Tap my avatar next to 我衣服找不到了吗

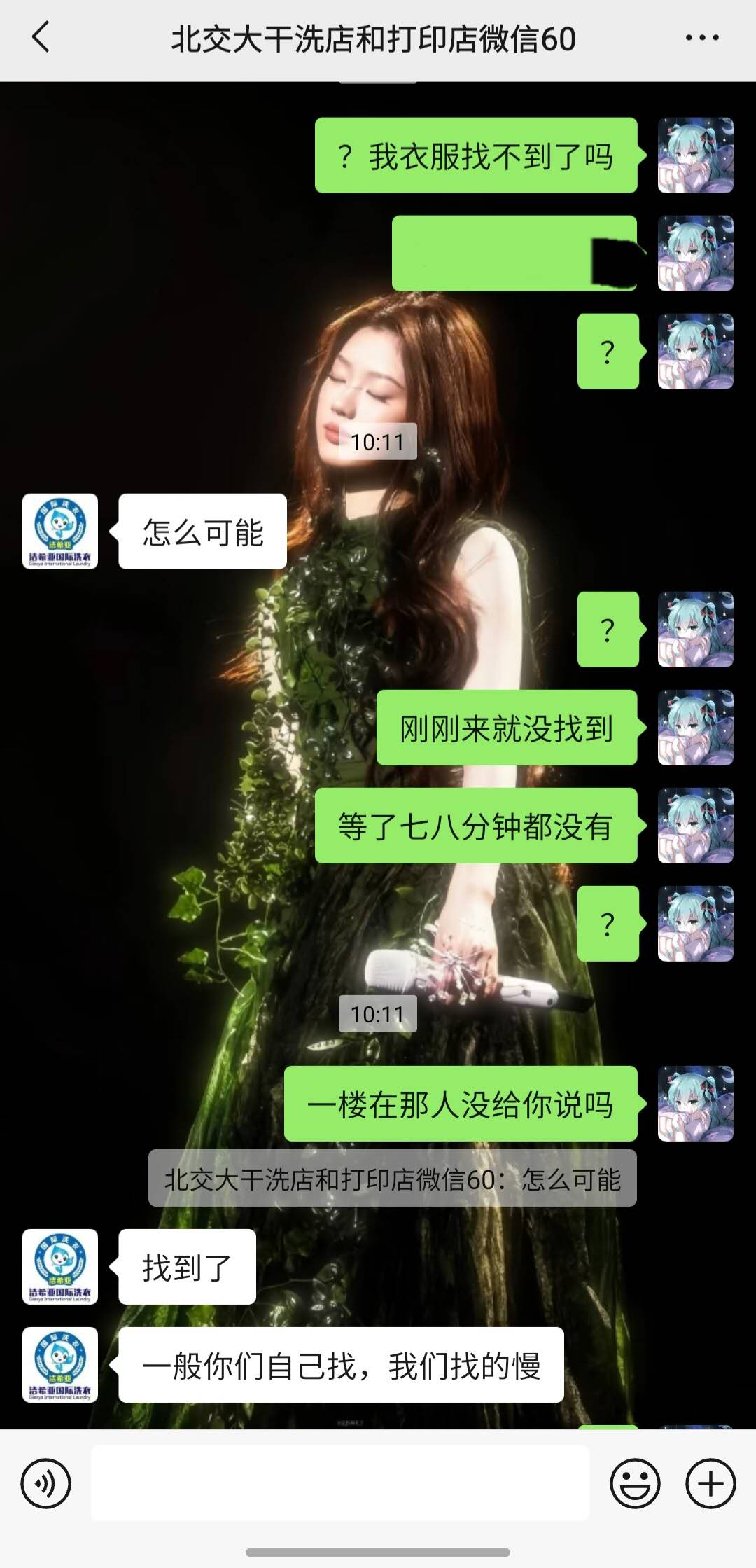695,155
